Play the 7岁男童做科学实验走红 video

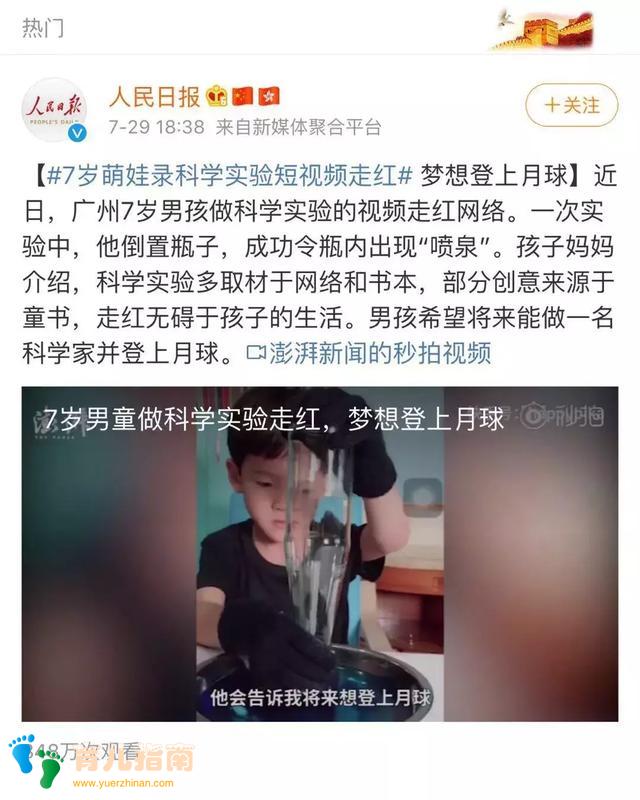(x=320, y=555)
